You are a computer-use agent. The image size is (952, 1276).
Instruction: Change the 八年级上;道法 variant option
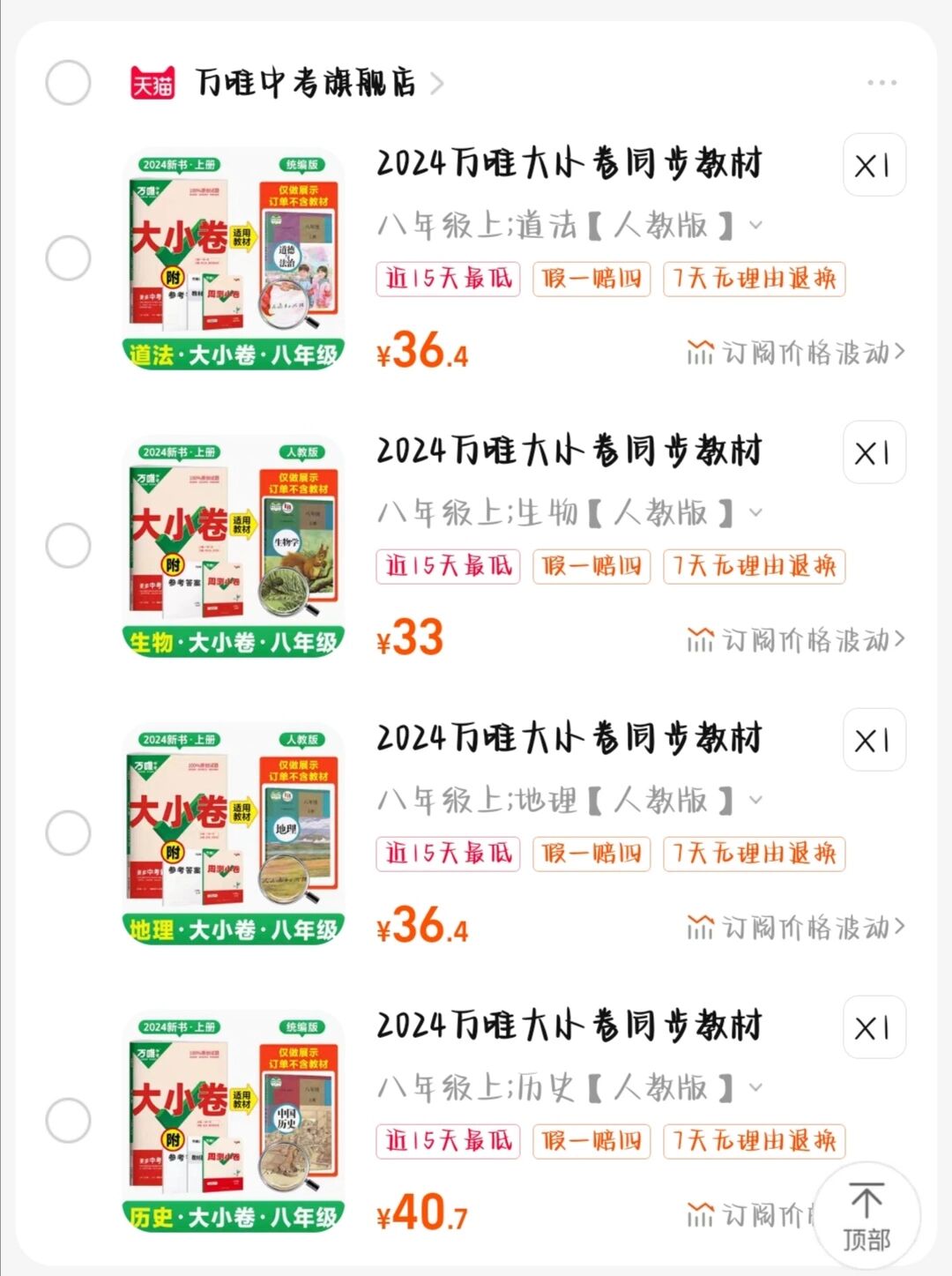(x=569, y=226)
